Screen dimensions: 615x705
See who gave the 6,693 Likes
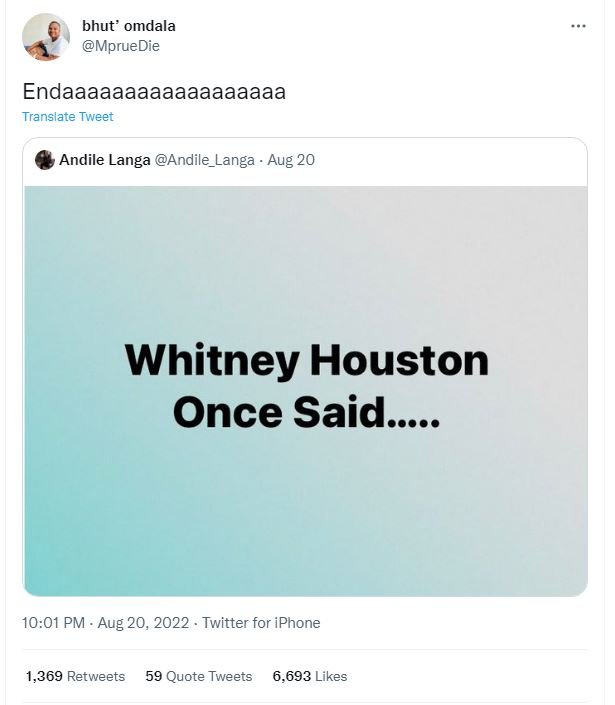click(x=310, y=676)
